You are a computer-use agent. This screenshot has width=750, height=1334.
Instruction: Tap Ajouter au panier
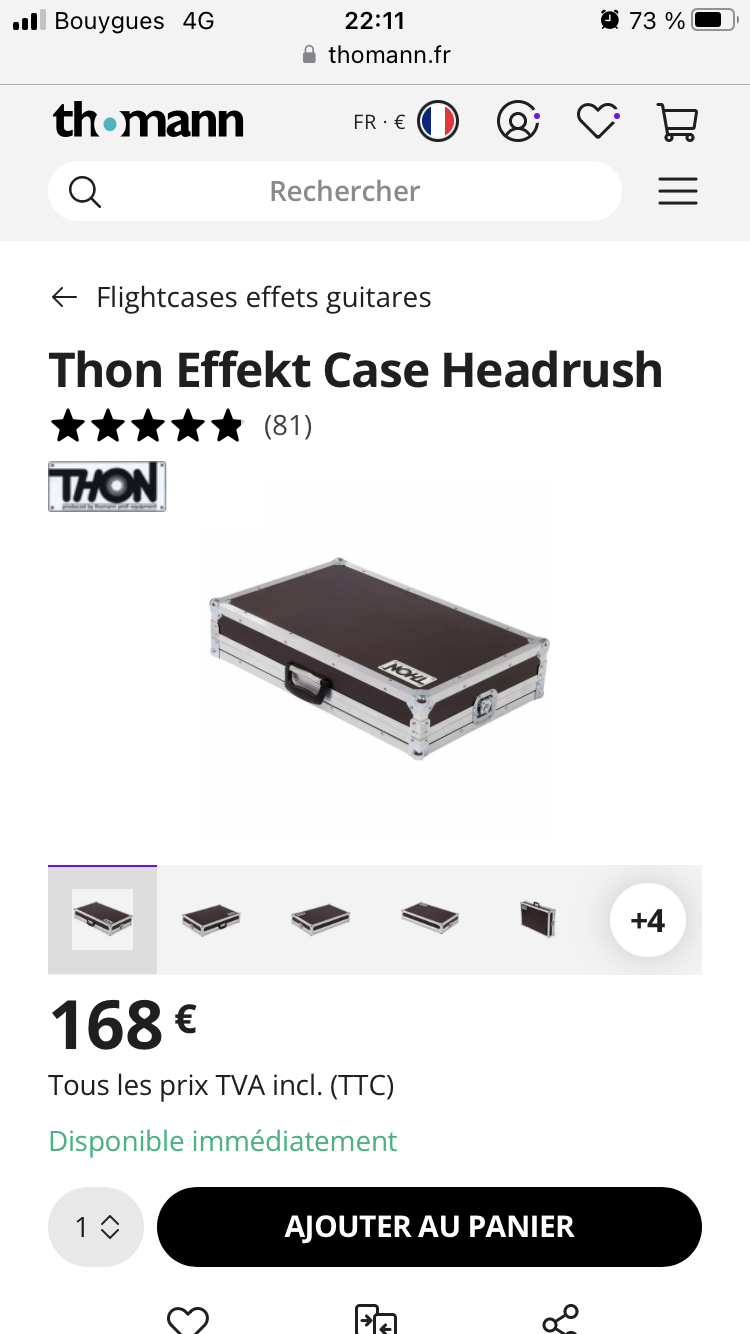429,1227
